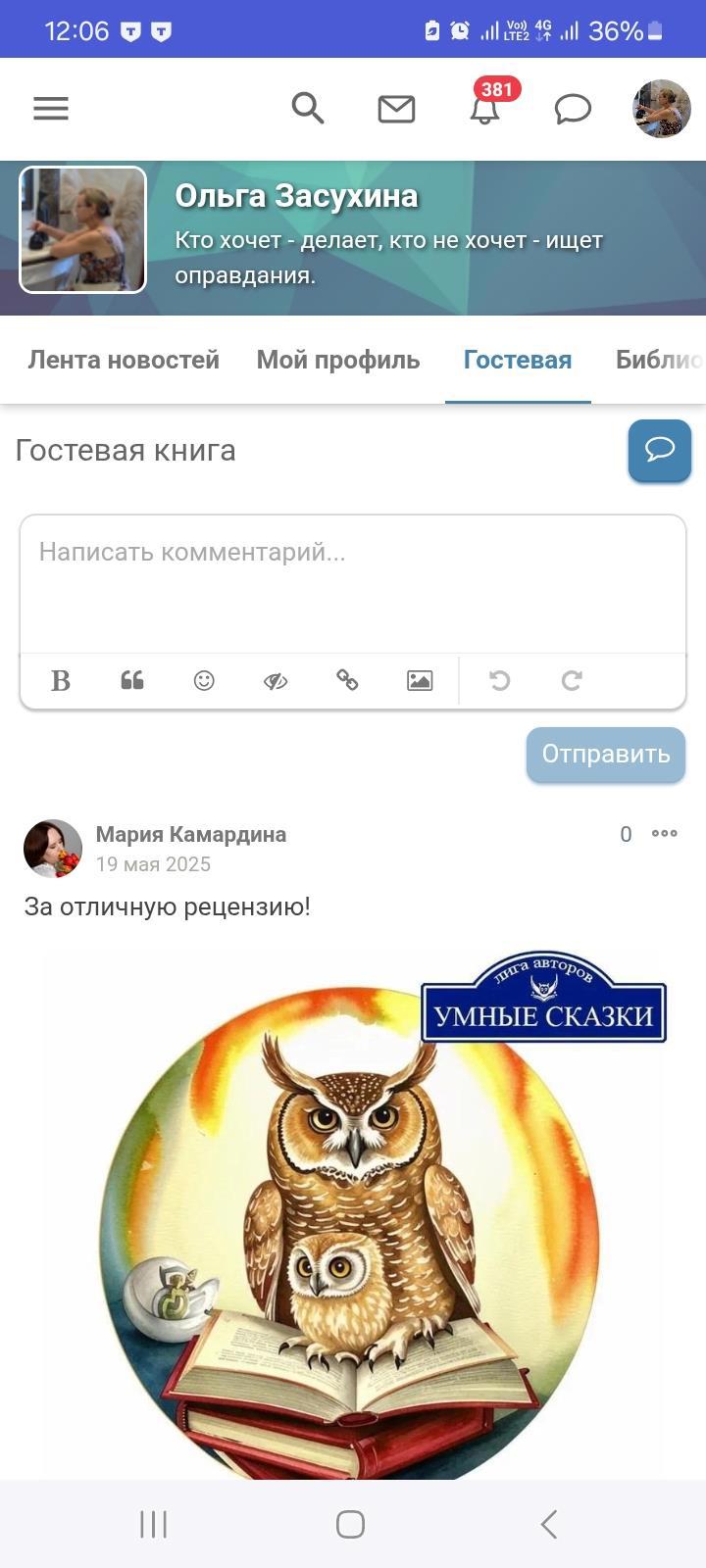This screenshot has width=706, height=1568.
Task: Open the user avatar menu
Action: click(x=662, y=108)
